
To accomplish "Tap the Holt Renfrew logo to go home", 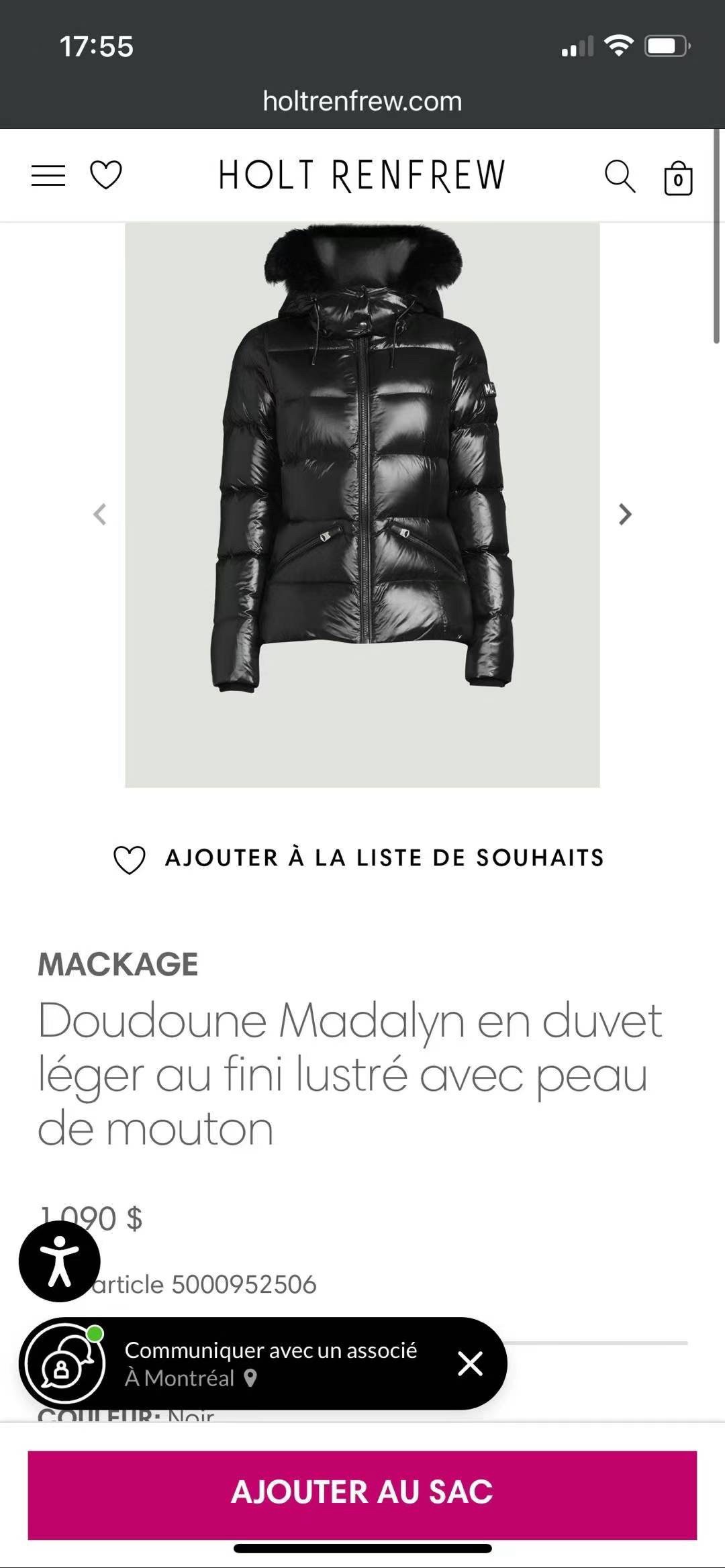I will pos(362,176).
